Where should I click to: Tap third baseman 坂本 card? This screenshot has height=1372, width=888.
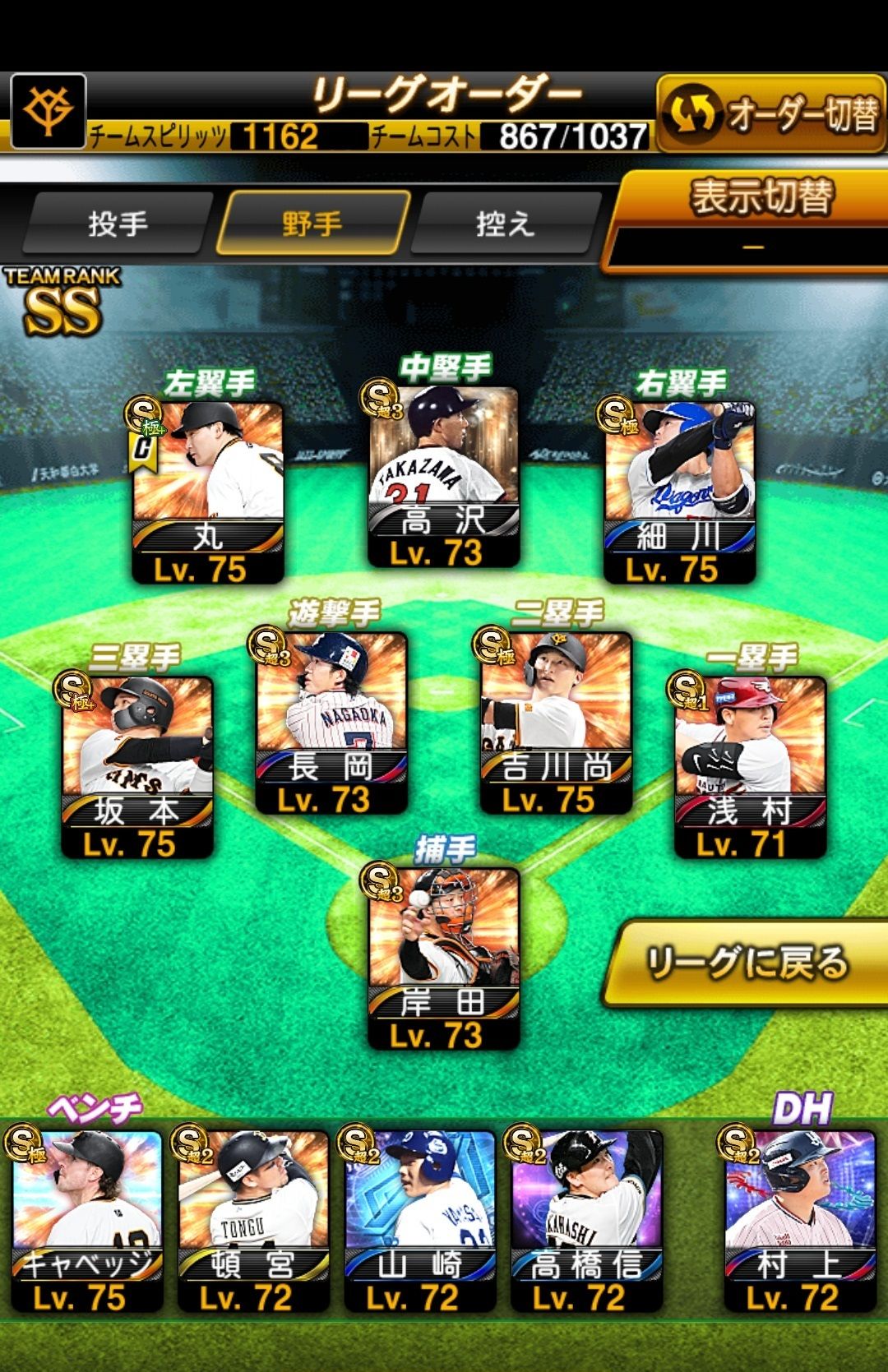[137, 766]
